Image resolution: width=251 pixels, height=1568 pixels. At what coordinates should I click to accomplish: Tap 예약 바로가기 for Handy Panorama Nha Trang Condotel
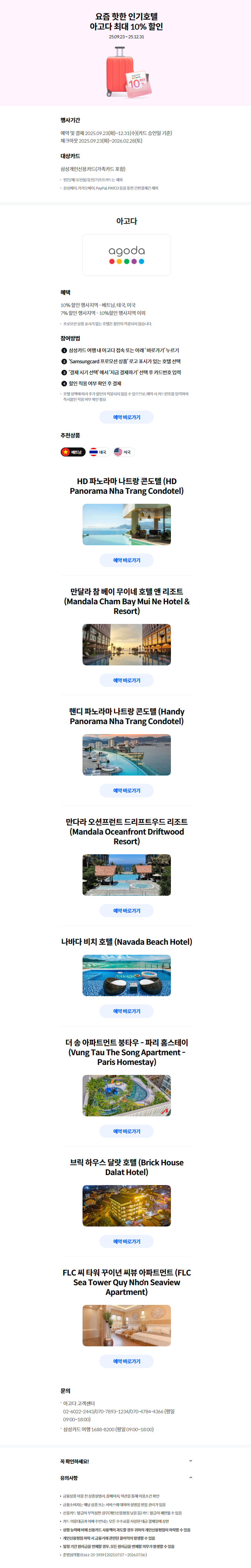126,790
